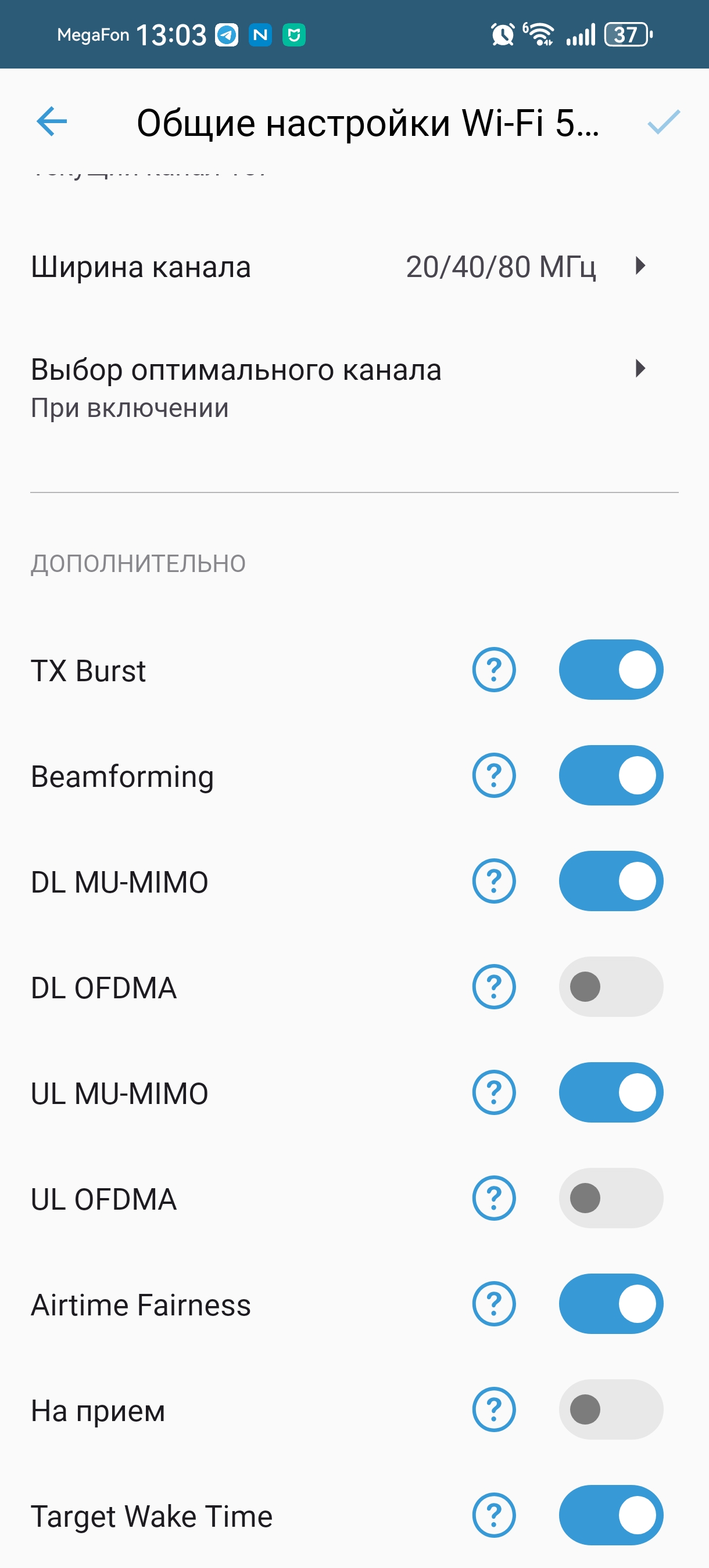
Task: View the Beamforming help tip
Action: tap(494, 775)
